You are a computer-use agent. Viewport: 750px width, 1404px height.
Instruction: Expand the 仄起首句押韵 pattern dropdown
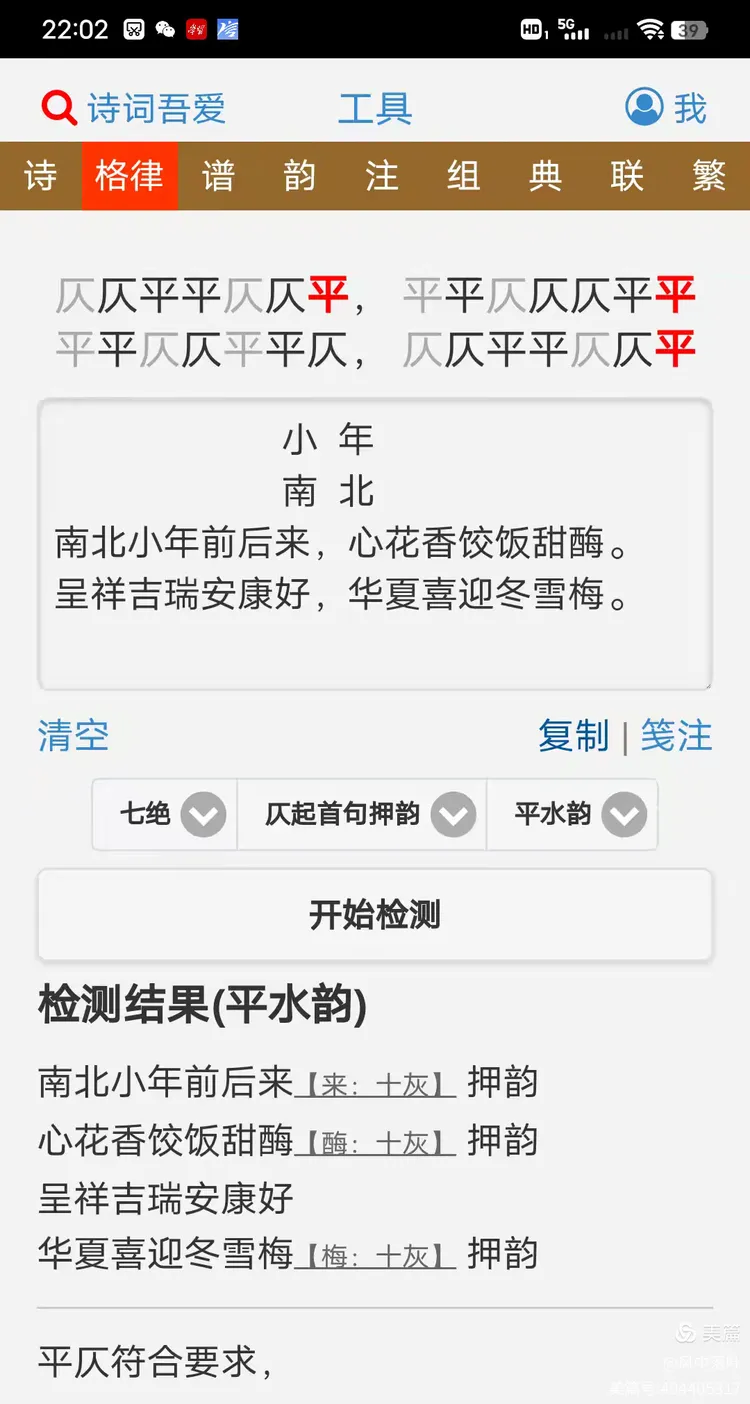(362, 815)
